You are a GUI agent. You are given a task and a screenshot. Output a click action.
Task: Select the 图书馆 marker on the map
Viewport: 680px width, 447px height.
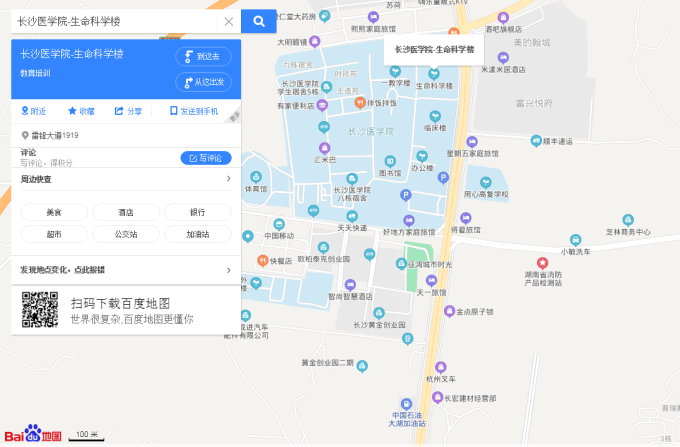389,160
